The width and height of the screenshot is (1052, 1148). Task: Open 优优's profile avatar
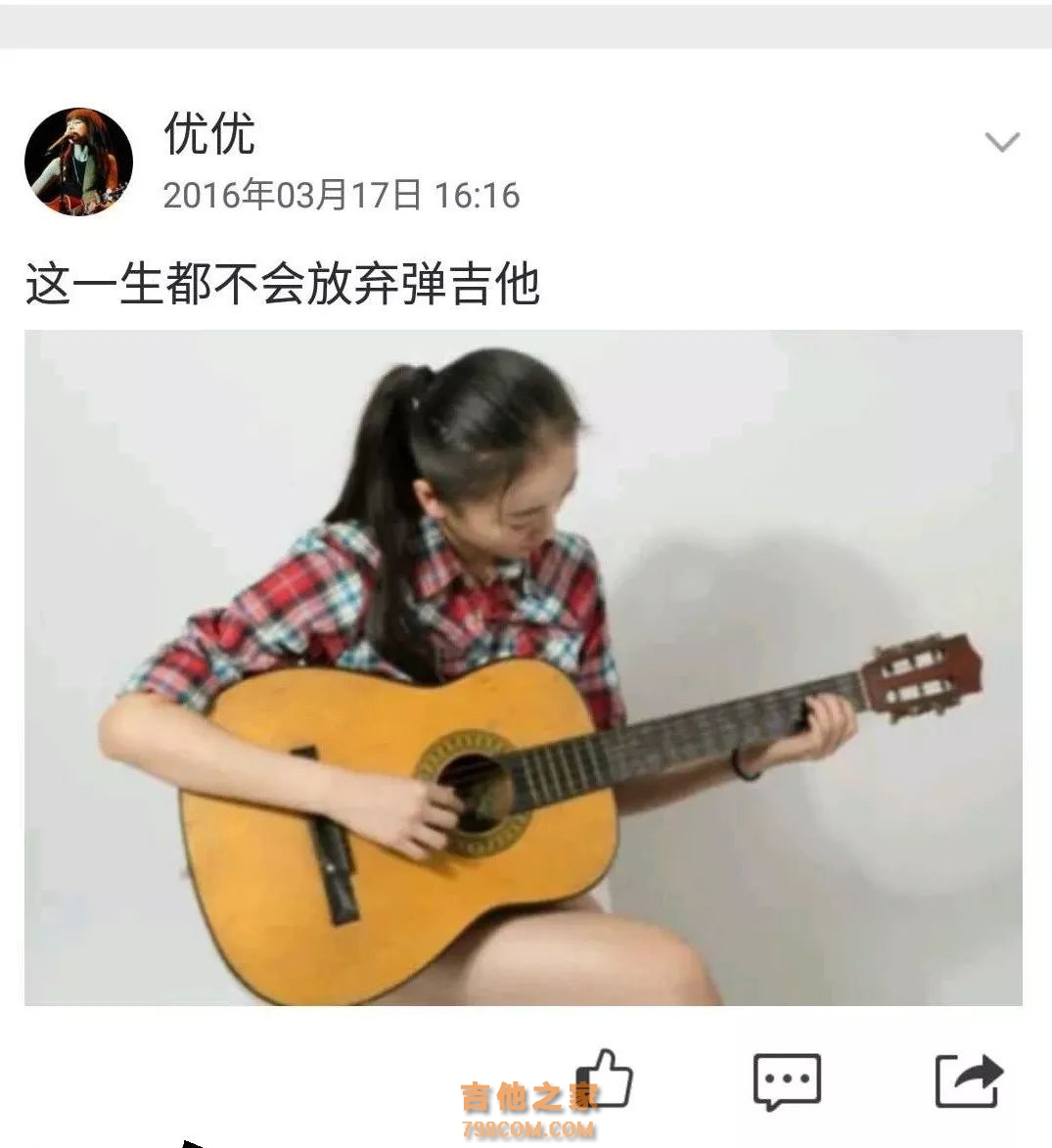click(78, 161)
